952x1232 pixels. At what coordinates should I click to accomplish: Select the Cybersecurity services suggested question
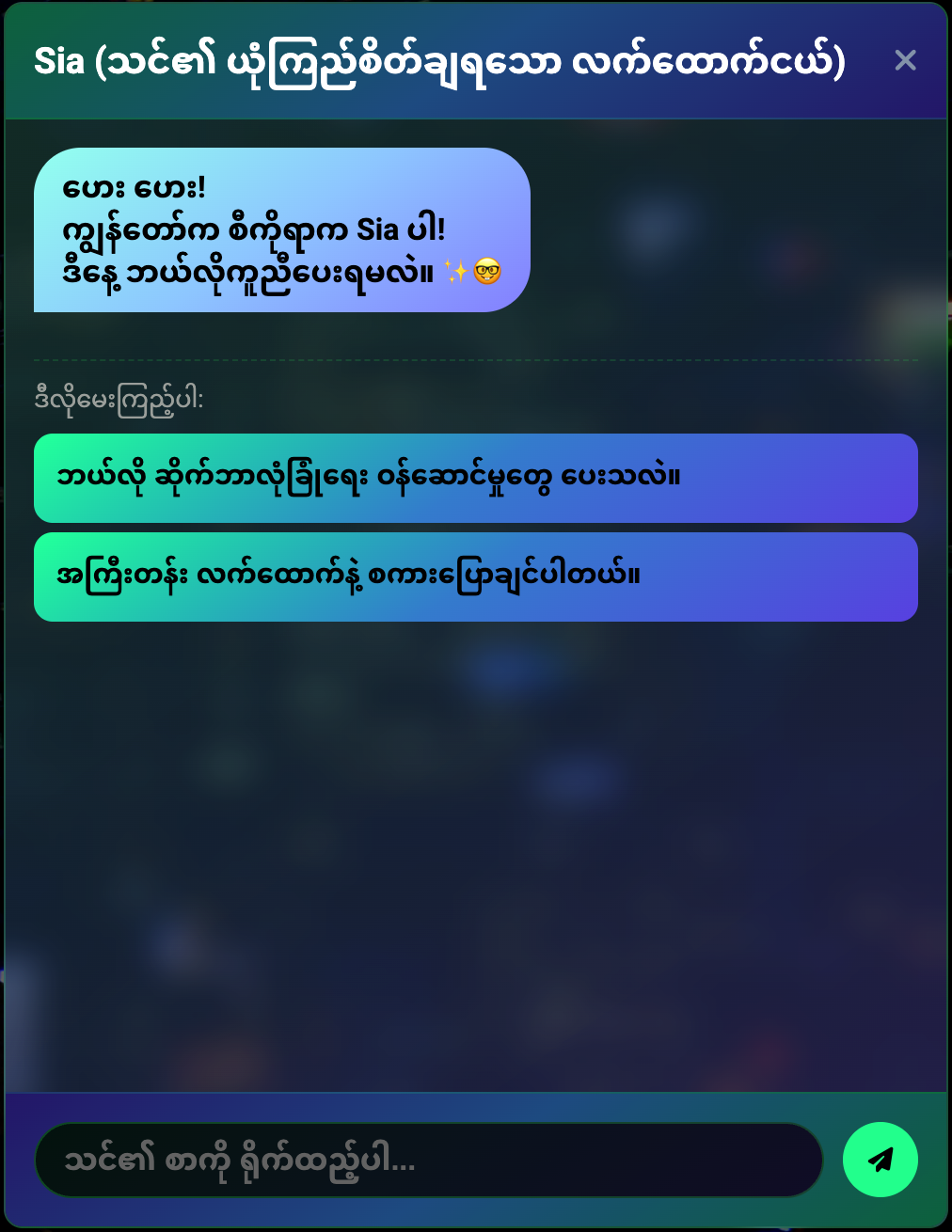pyautogui.click(x=475, y=478)
